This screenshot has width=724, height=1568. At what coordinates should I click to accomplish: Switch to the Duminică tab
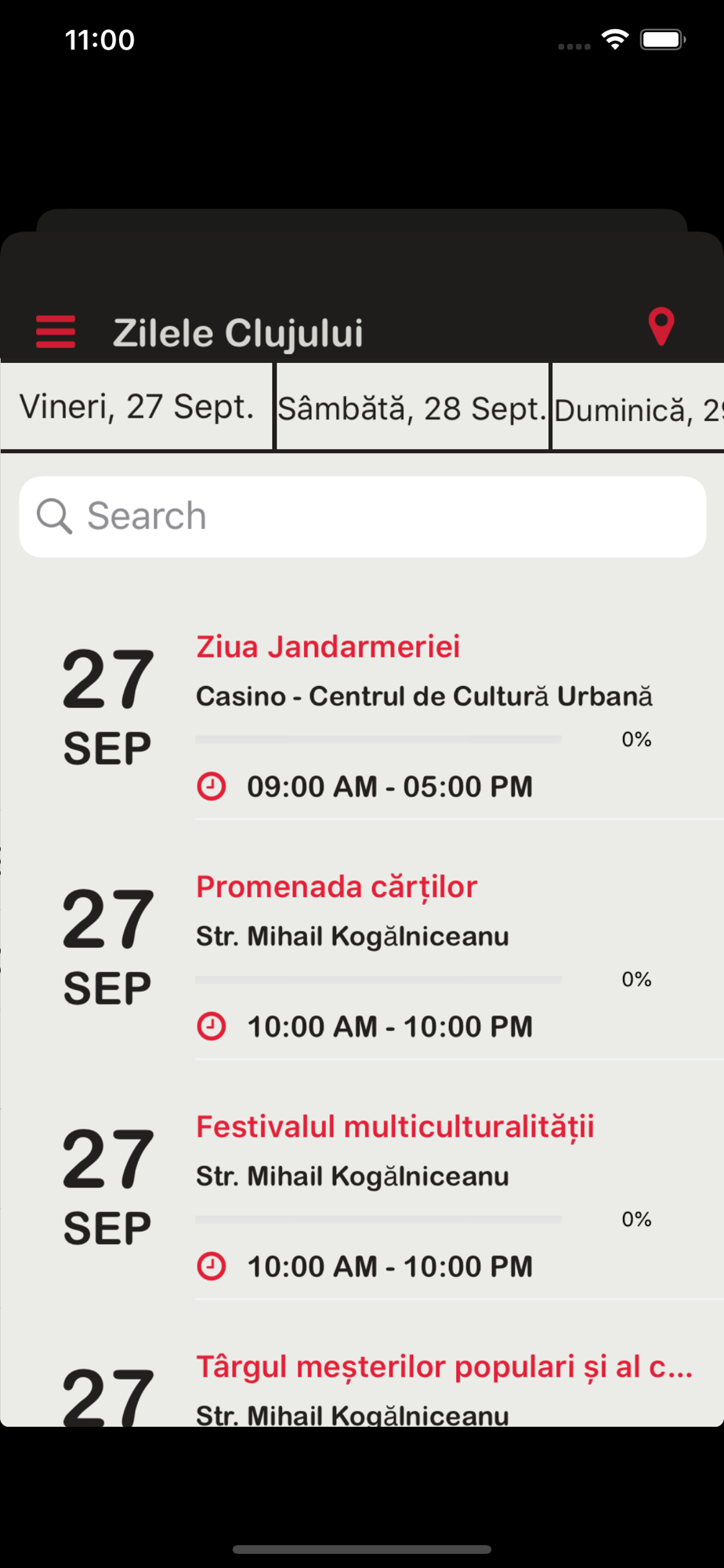[639, 408]
